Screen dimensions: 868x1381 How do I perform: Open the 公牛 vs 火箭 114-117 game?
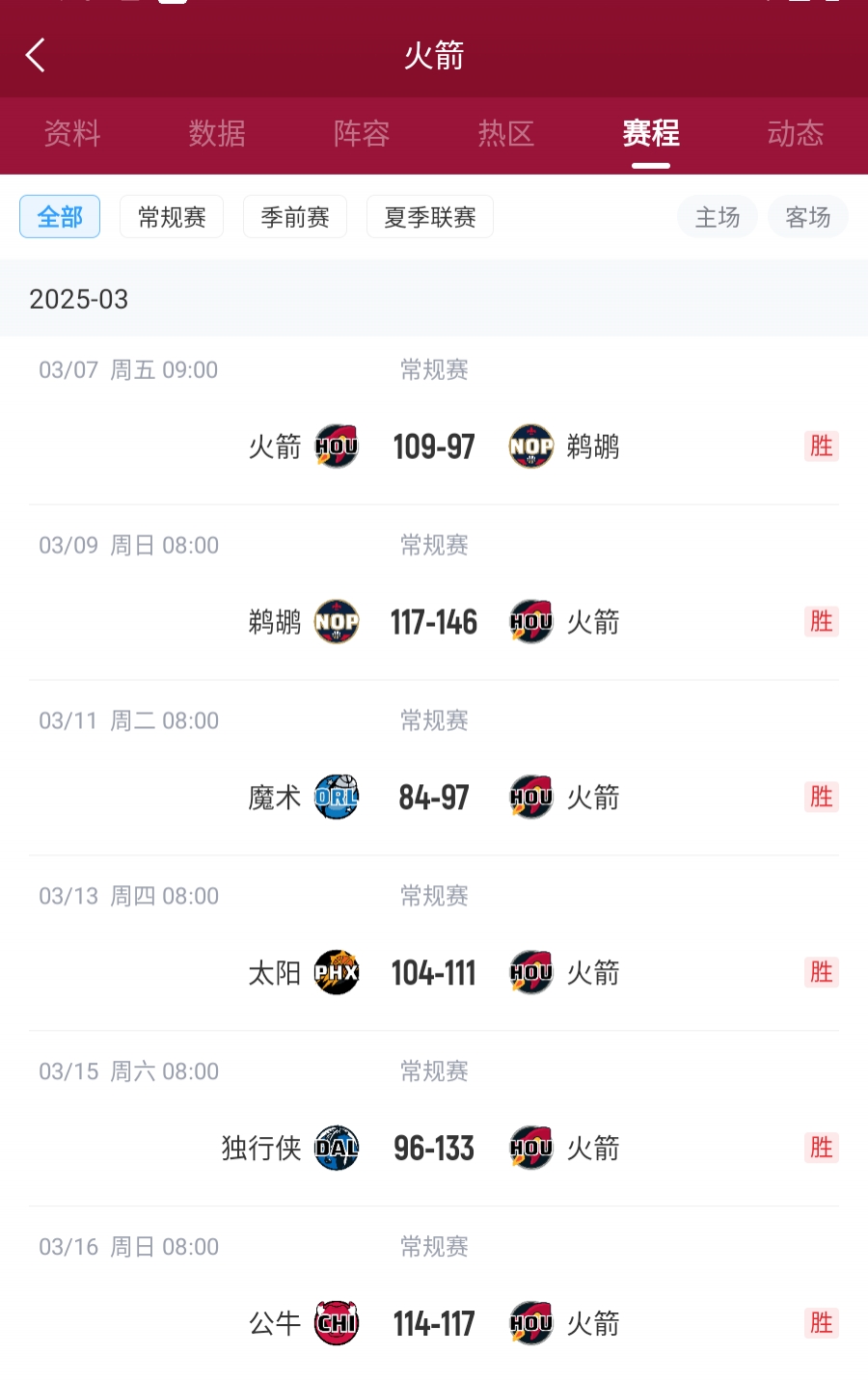[434, 1324]
